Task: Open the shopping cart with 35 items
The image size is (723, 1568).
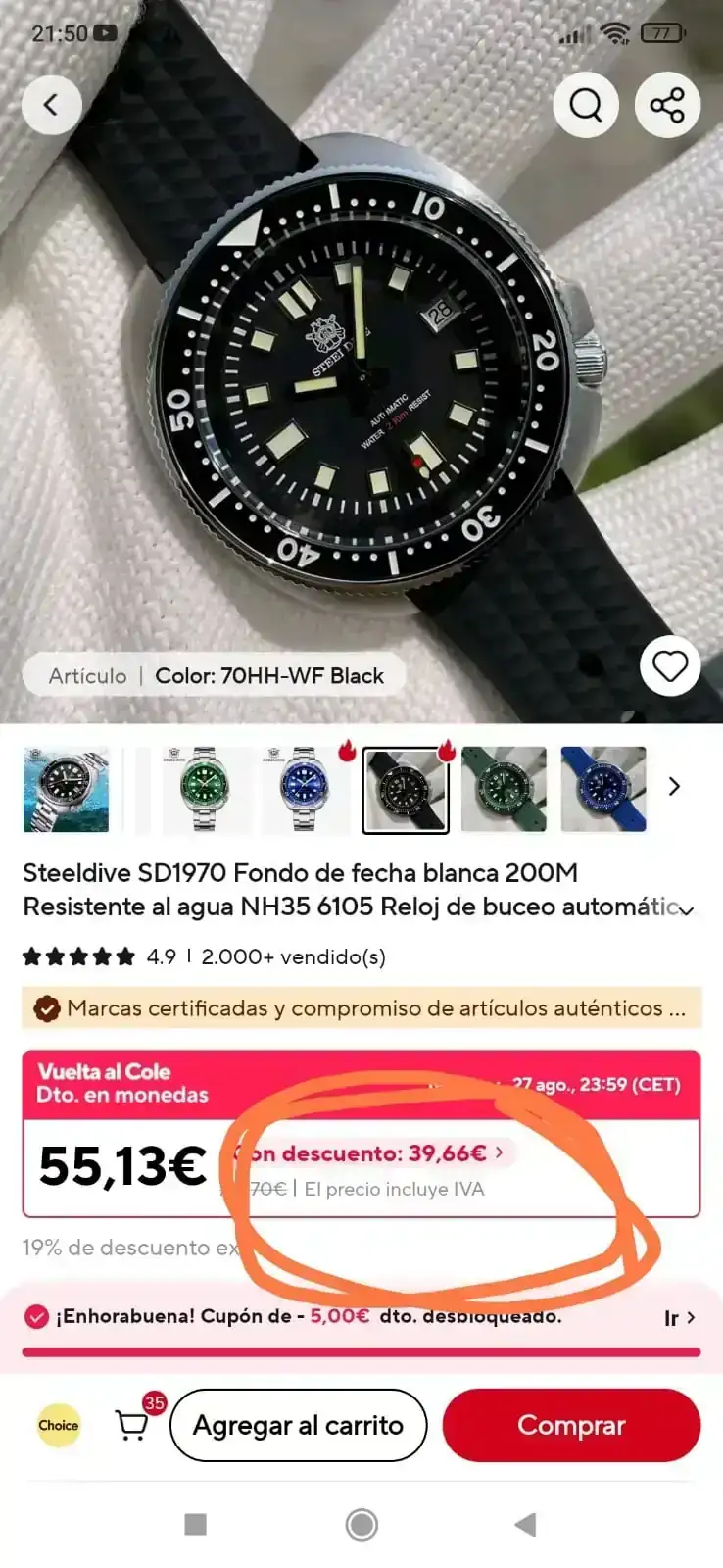Action: (132, 1426)
